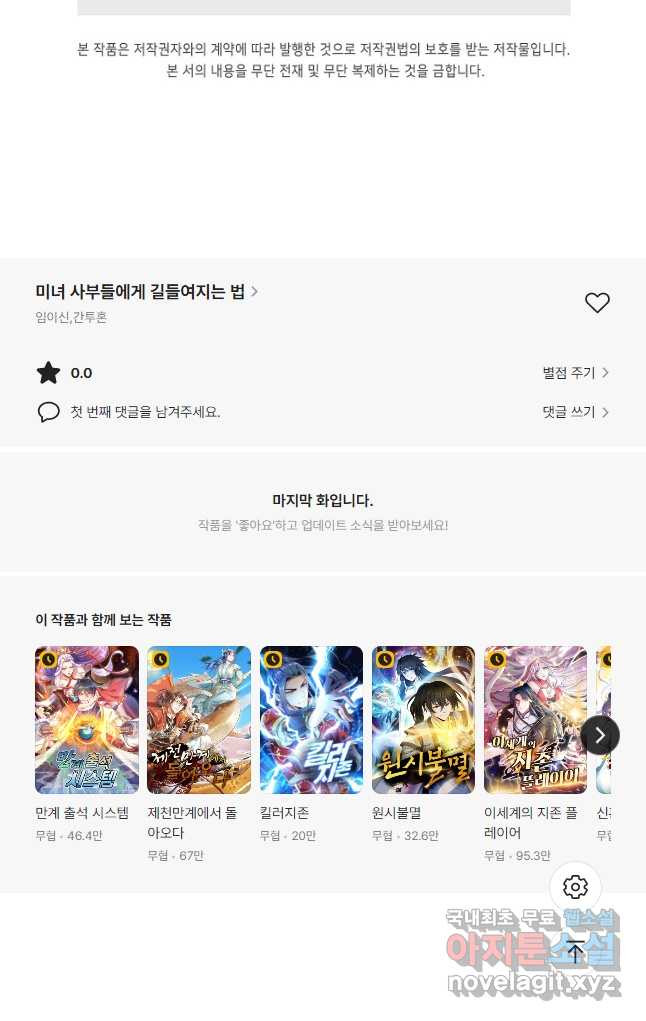Open the 원시불멸 card
The image size is (646, 1021).
point(423,720)
